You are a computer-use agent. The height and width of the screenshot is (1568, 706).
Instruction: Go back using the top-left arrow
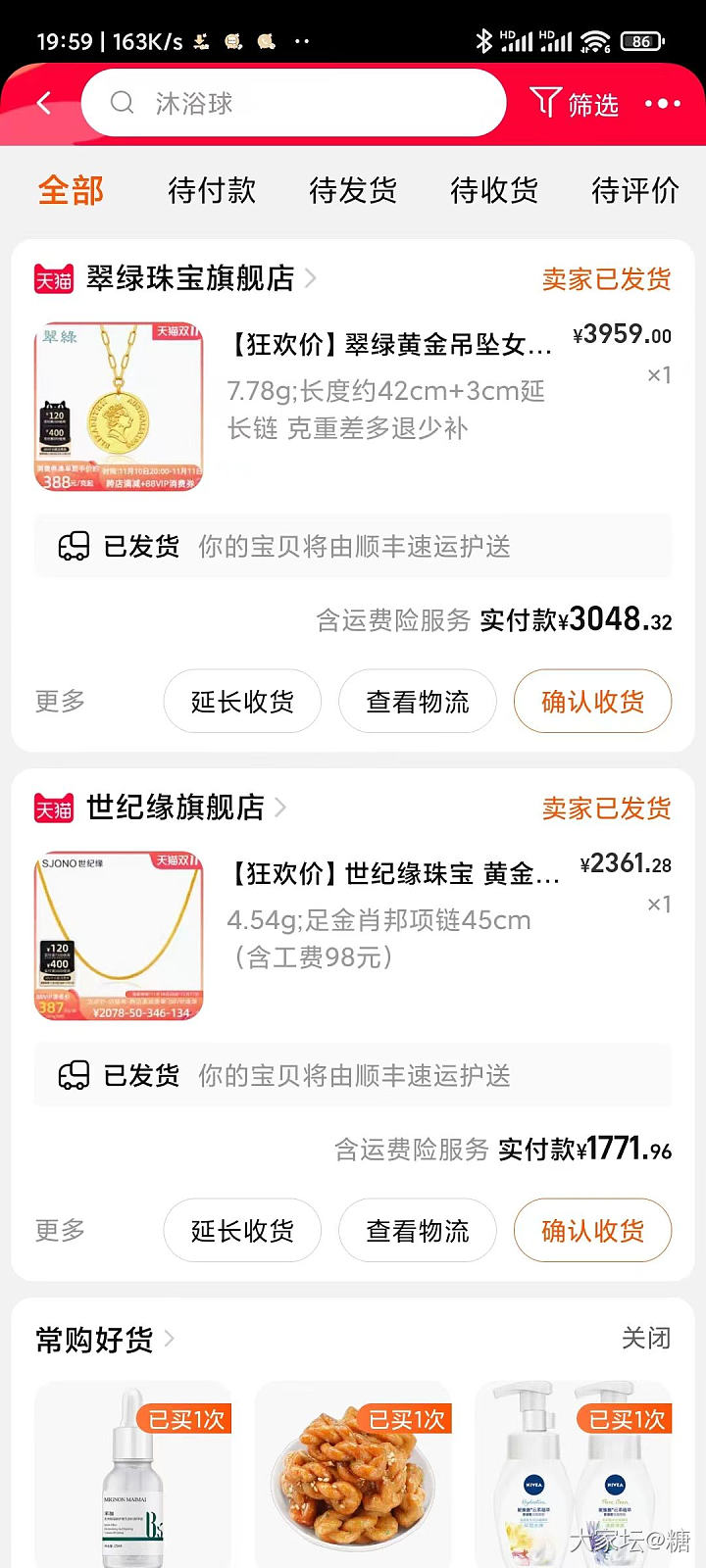pyautogui.click(x=44, y=103)
